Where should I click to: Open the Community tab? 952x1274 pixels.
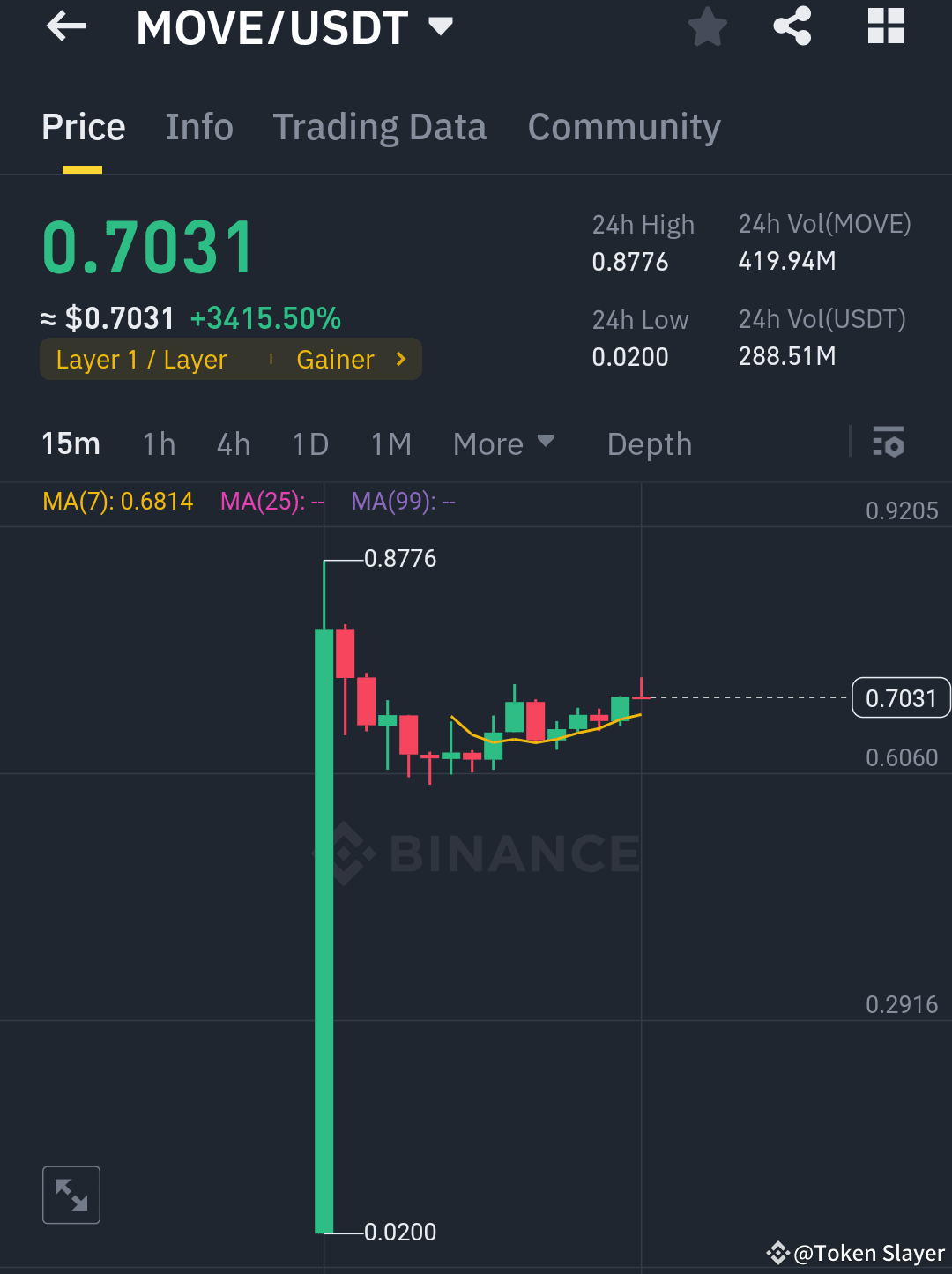coord(623,127)
